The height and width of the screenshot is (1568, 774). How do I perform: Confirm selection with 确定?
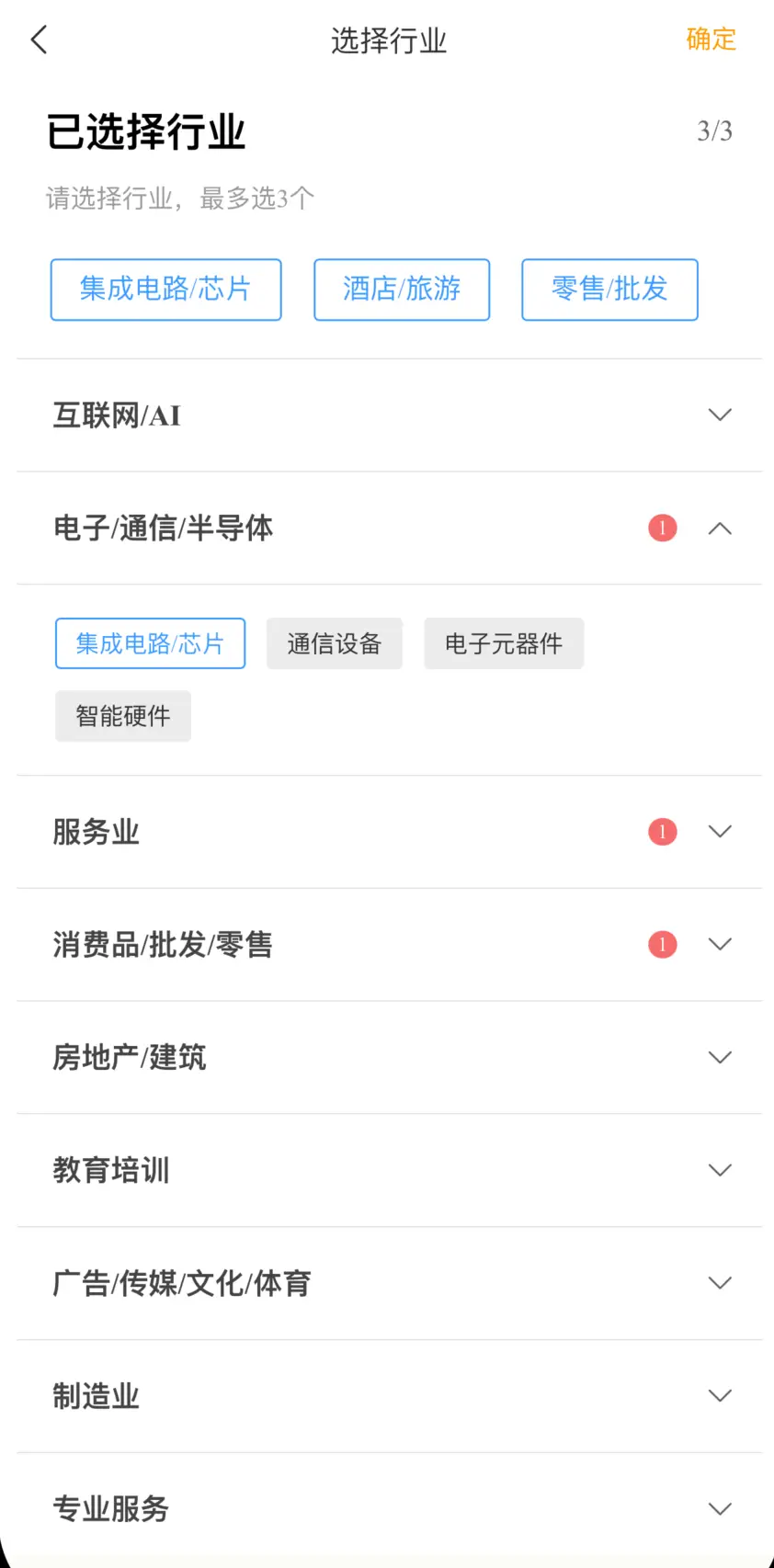(711, 40)
